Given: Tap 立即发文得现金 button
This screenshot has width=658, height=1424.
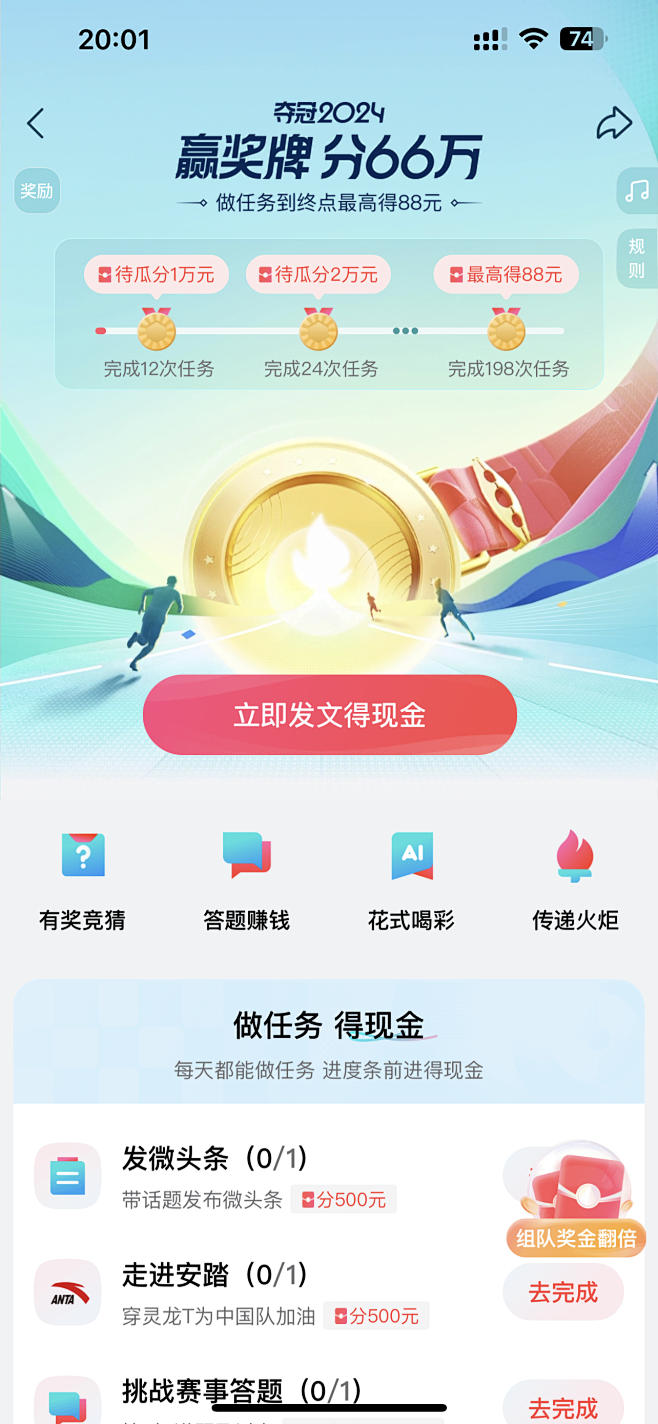Looking at the screenshot, I should click(329, 715).
